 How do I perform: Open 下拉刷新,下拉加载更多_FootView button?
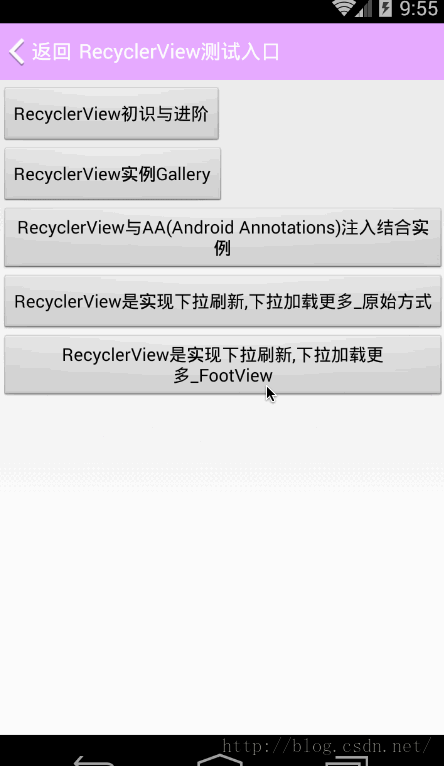click(223, 365)
